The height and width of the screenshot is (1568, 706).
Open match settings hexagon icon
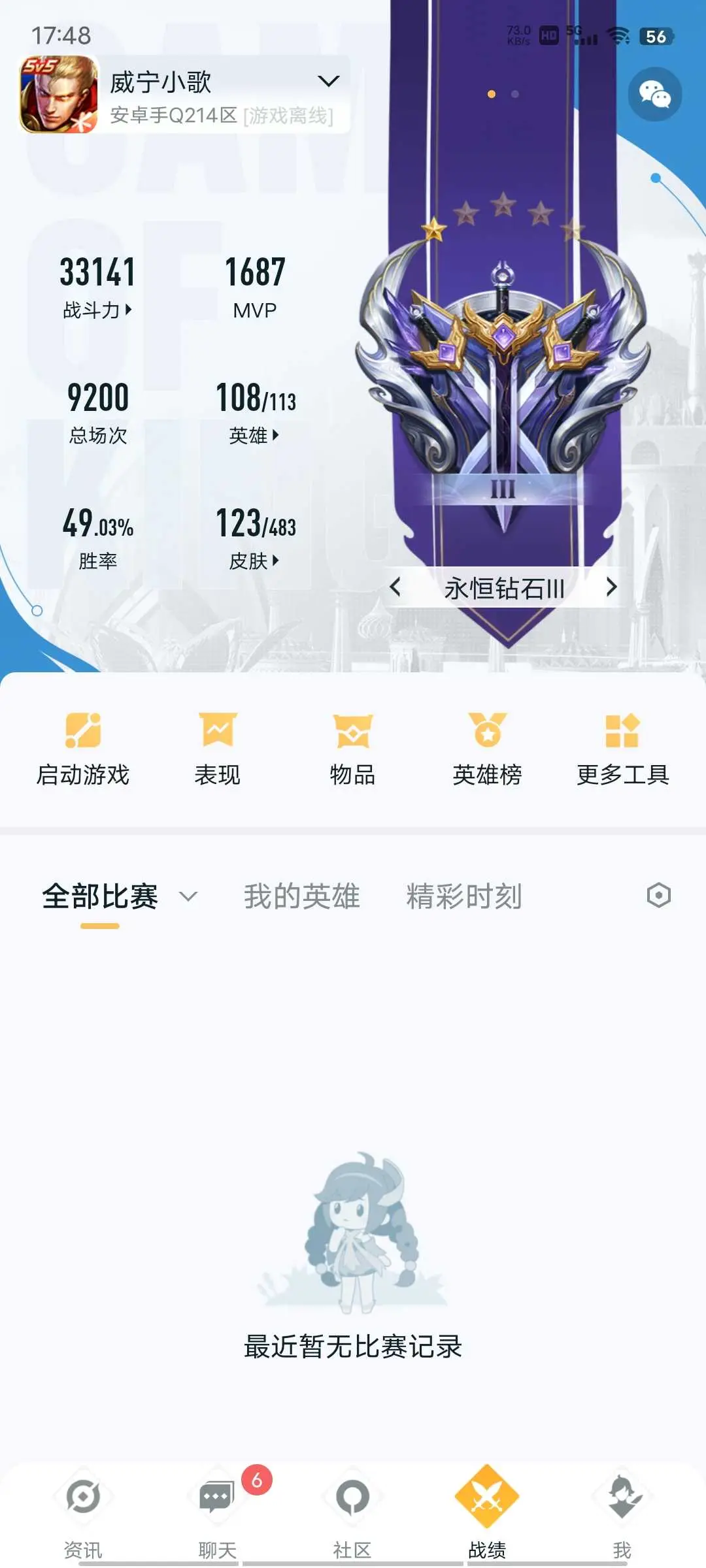[x=658, y=895]
